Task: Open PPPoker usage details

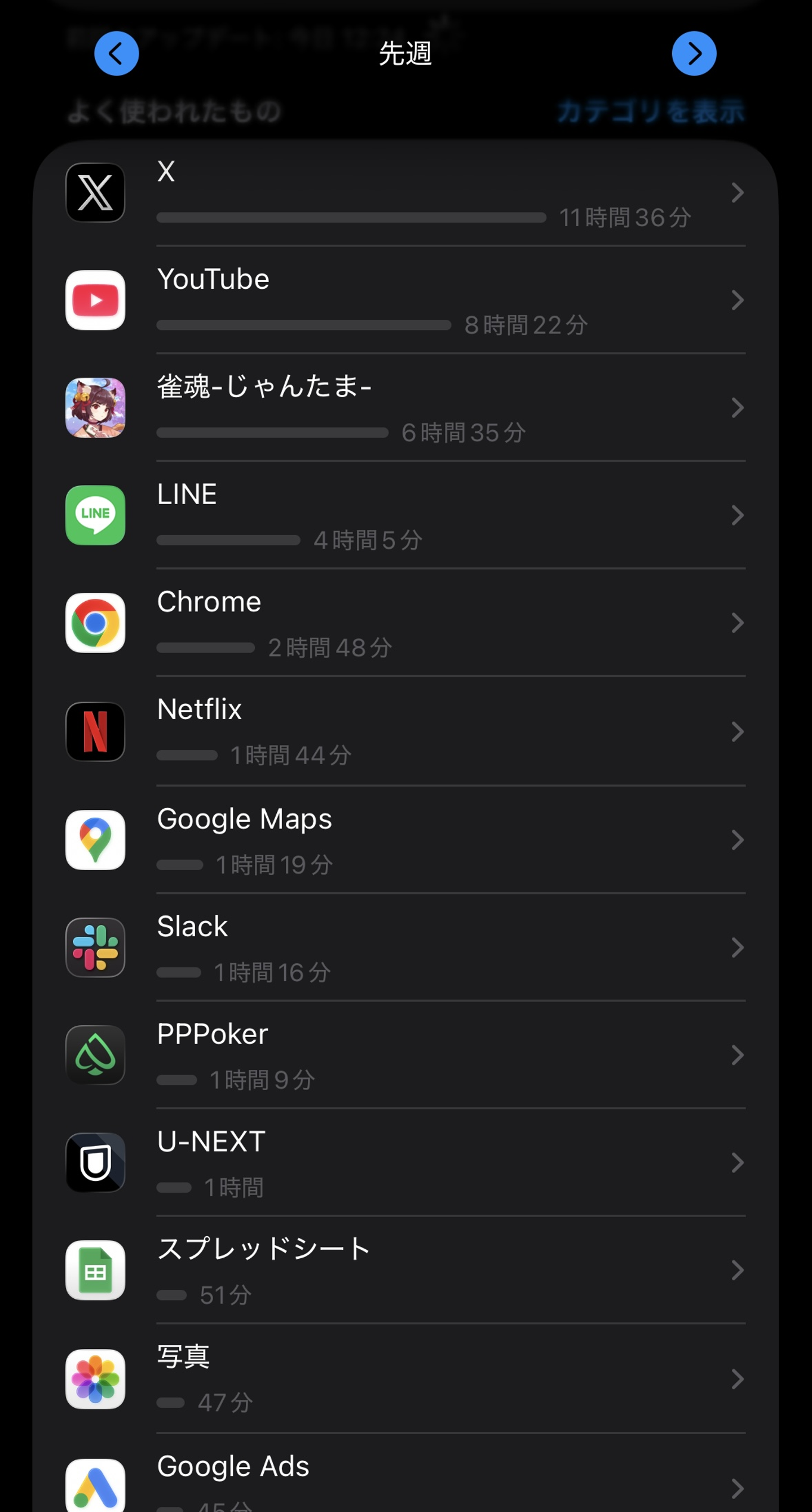Action: tap(405, 1055)
